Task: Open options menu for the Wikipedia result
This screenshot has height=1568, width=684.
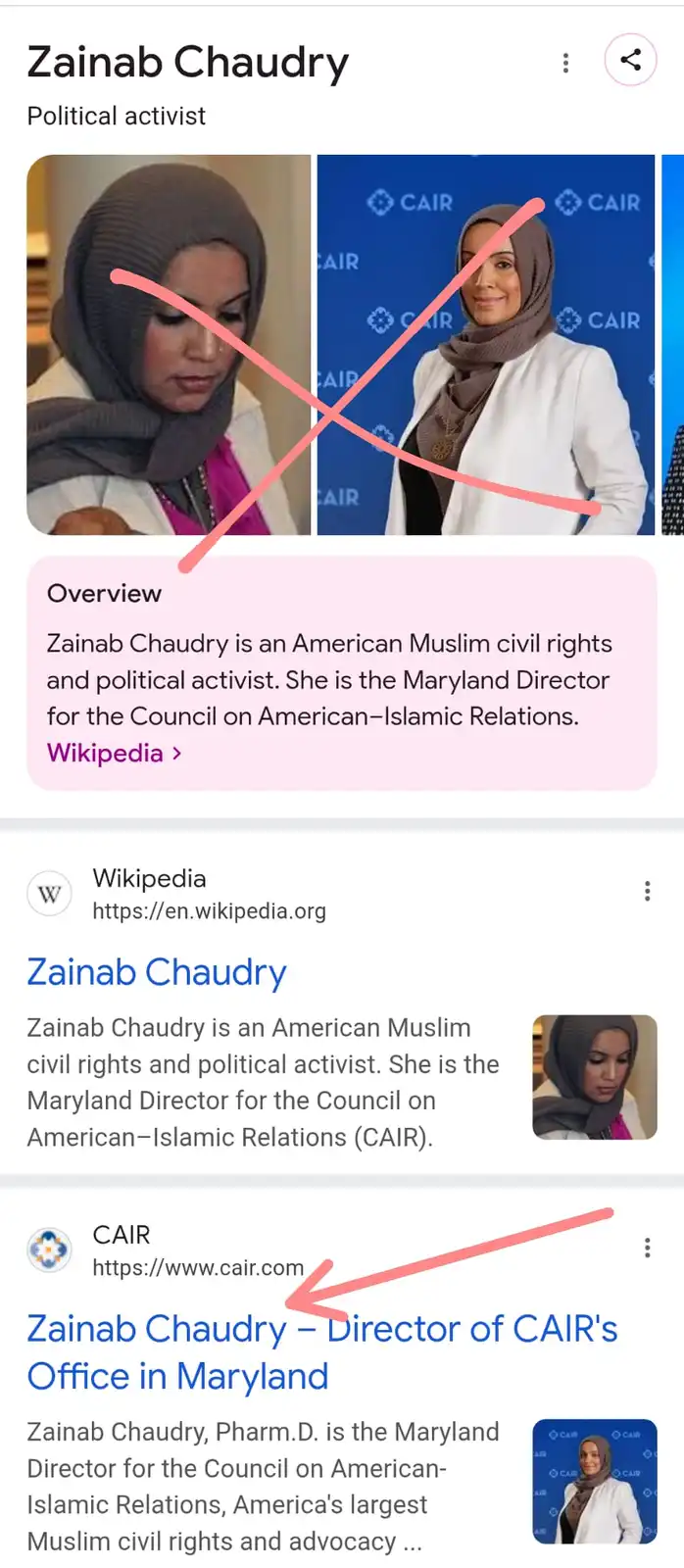Action: pyautogui.click(x=647, y=891)
